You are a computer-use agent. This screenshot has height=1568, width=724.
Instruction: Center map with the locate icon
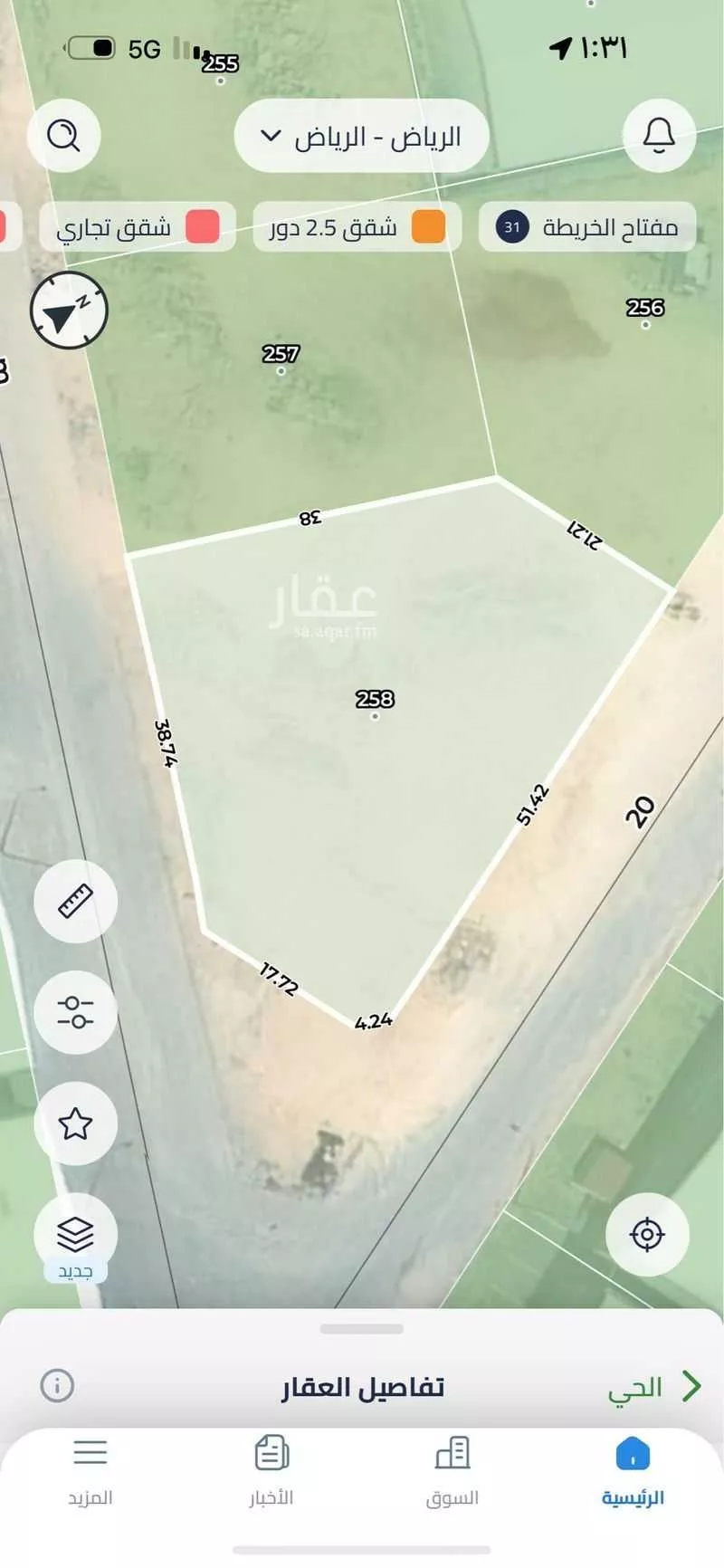click(648, 1232)
